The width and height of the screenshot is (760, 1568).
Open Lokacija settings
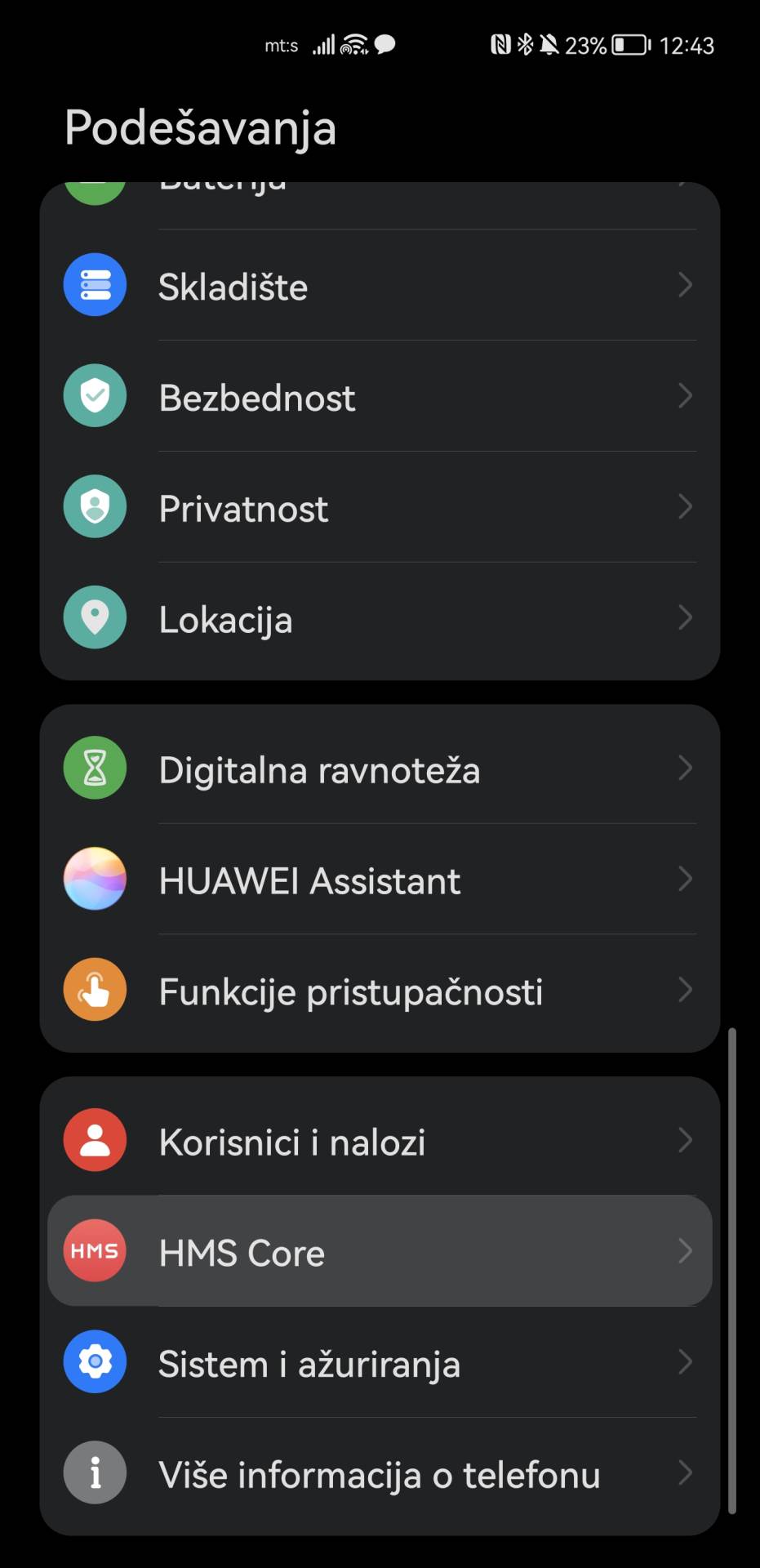click(x=380, y=619)
